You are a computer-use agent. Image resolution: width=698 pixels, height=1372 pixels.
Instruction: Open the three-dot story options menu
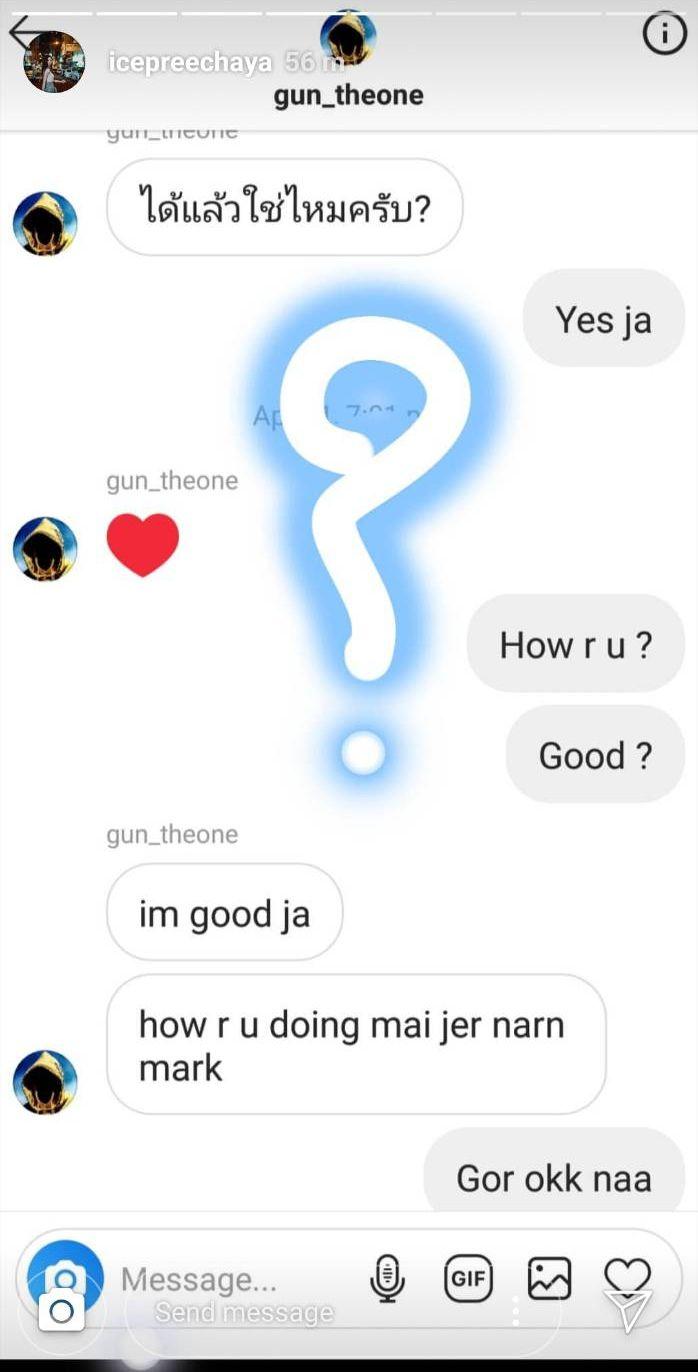pos(516,1311)
